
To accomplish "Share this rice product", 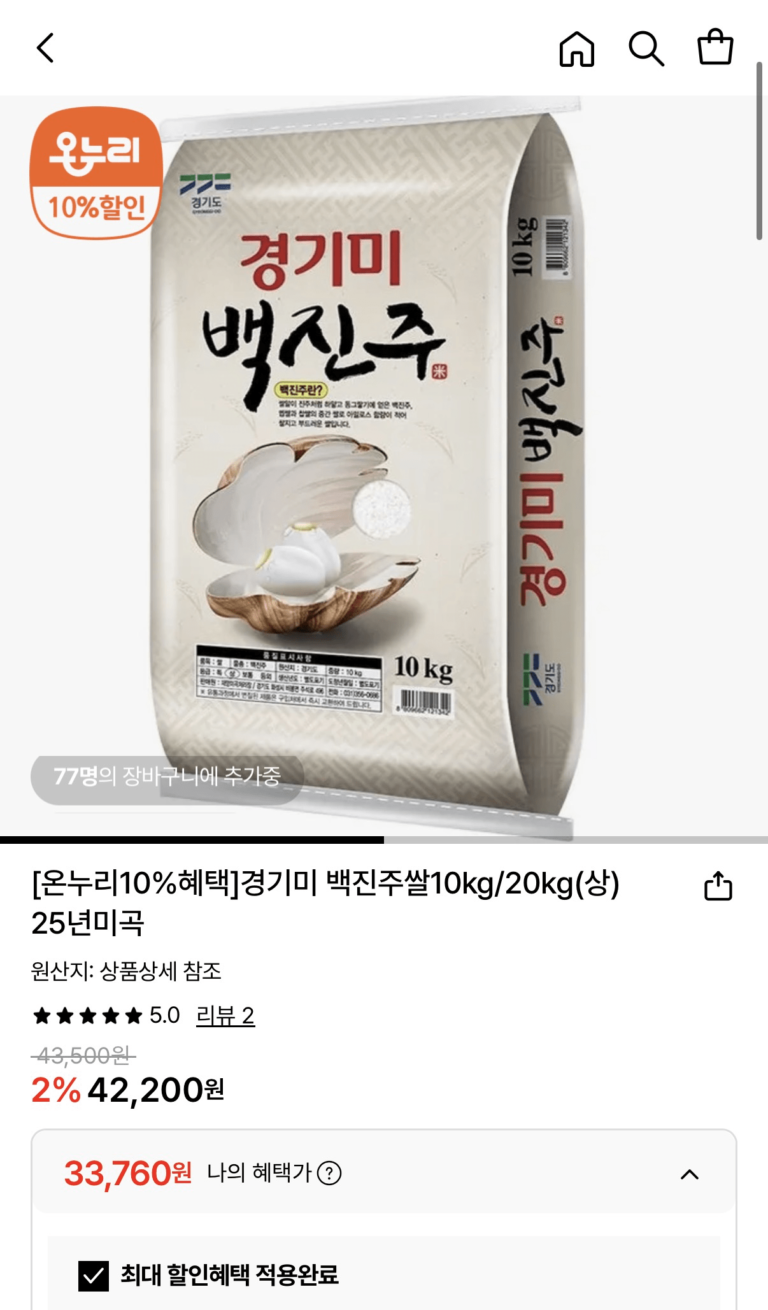I will click(718, 886).
